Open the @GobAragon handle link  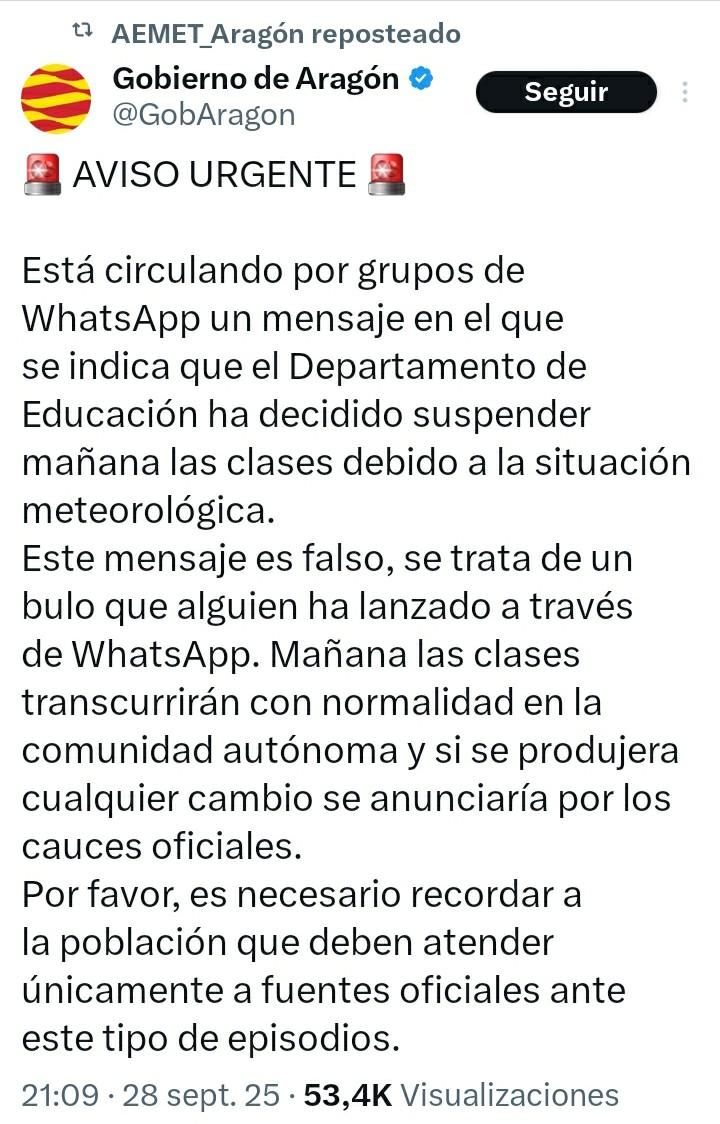tap(204, 115)
